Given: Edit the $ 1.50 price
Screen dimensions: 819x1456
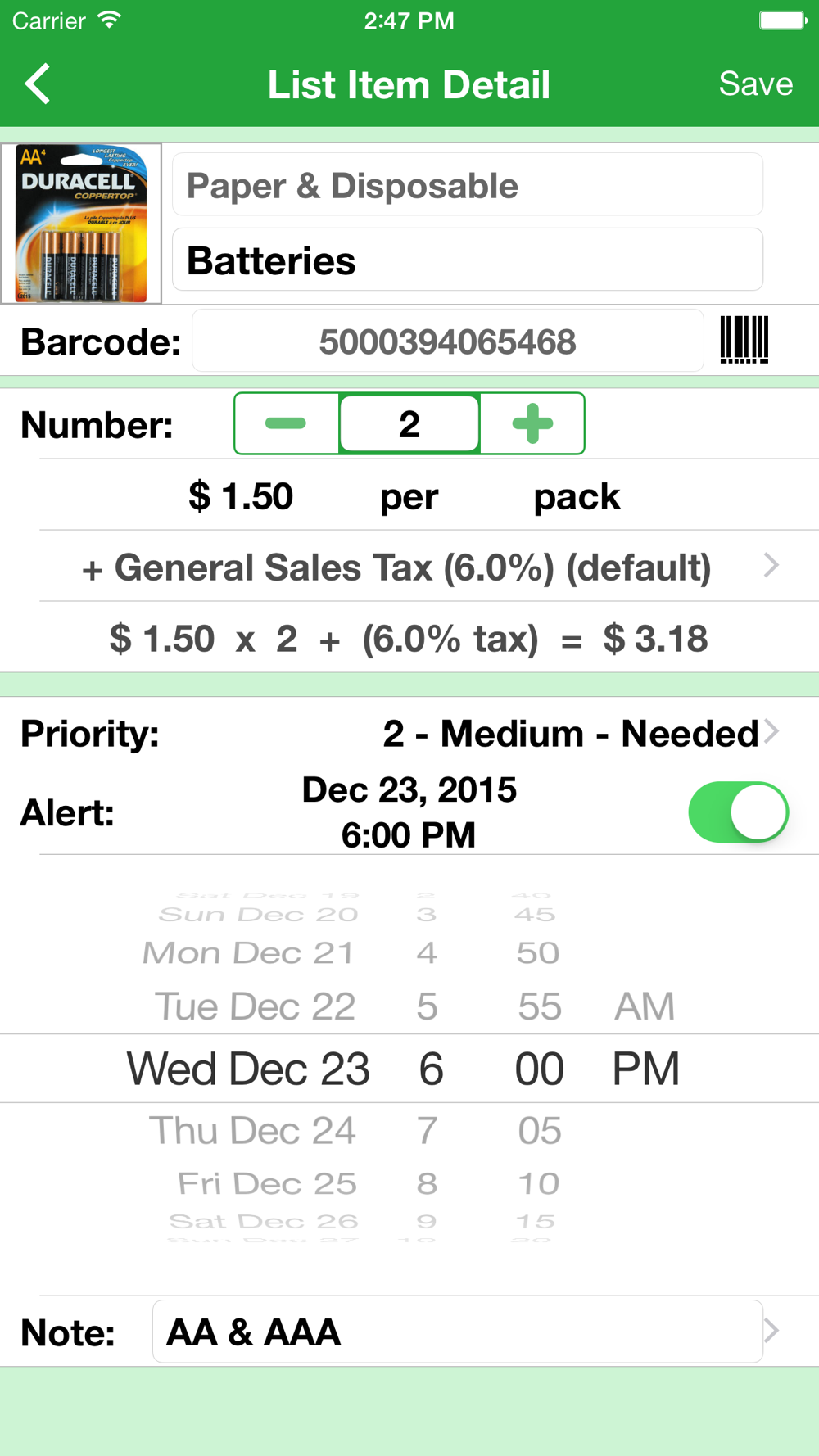Looking at the screenshot, I should pyautogui.click(x=241, y=496).
